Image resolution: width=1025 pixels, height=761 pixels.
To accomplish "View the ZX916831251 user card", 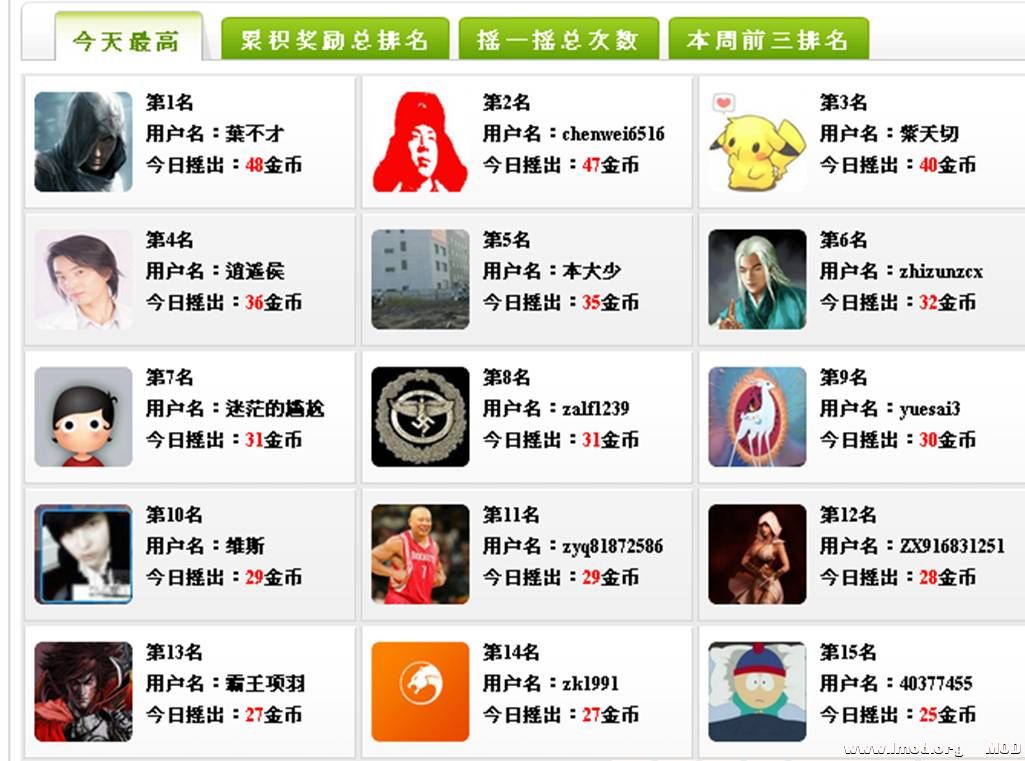I will tap(864, 554).
